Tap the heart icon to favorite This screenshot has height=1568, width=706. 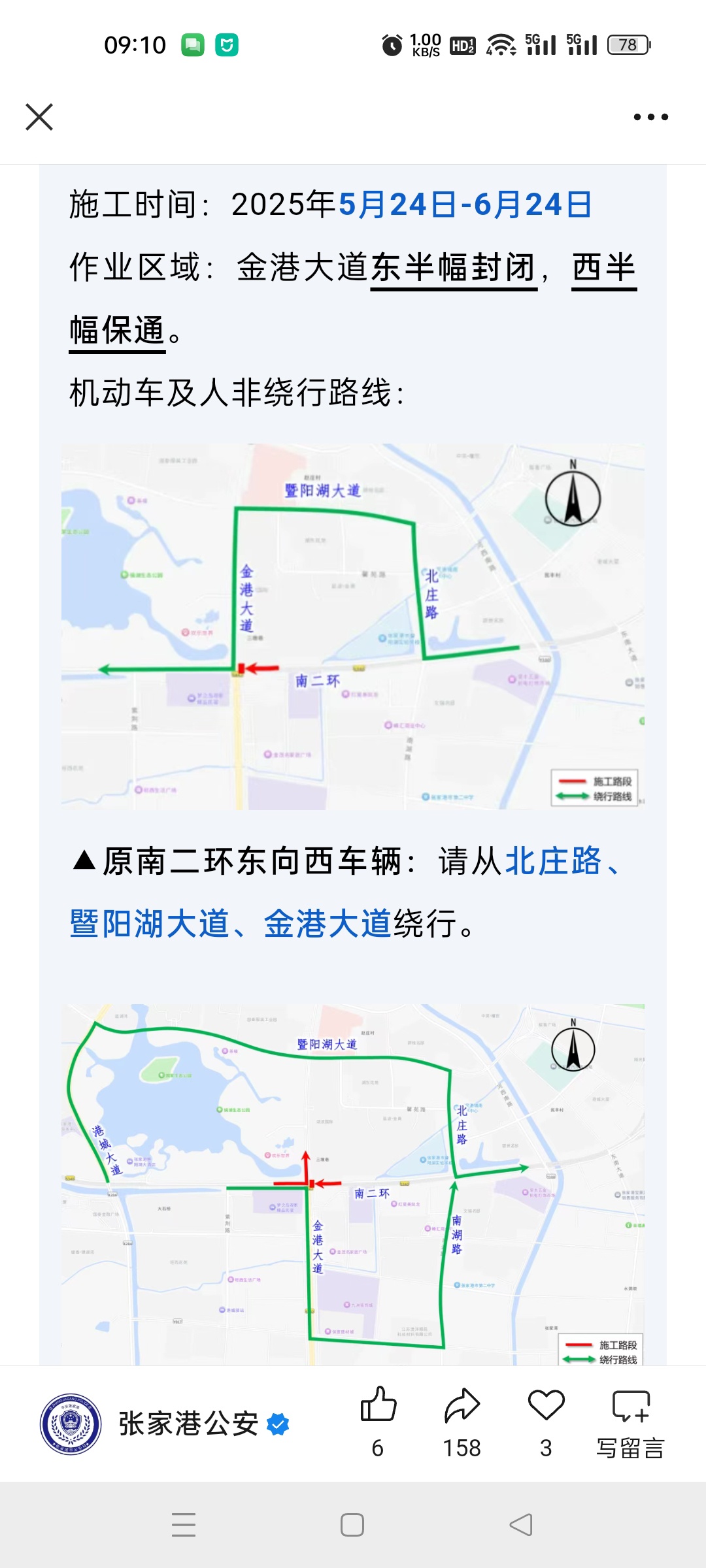pos(546,1405)
